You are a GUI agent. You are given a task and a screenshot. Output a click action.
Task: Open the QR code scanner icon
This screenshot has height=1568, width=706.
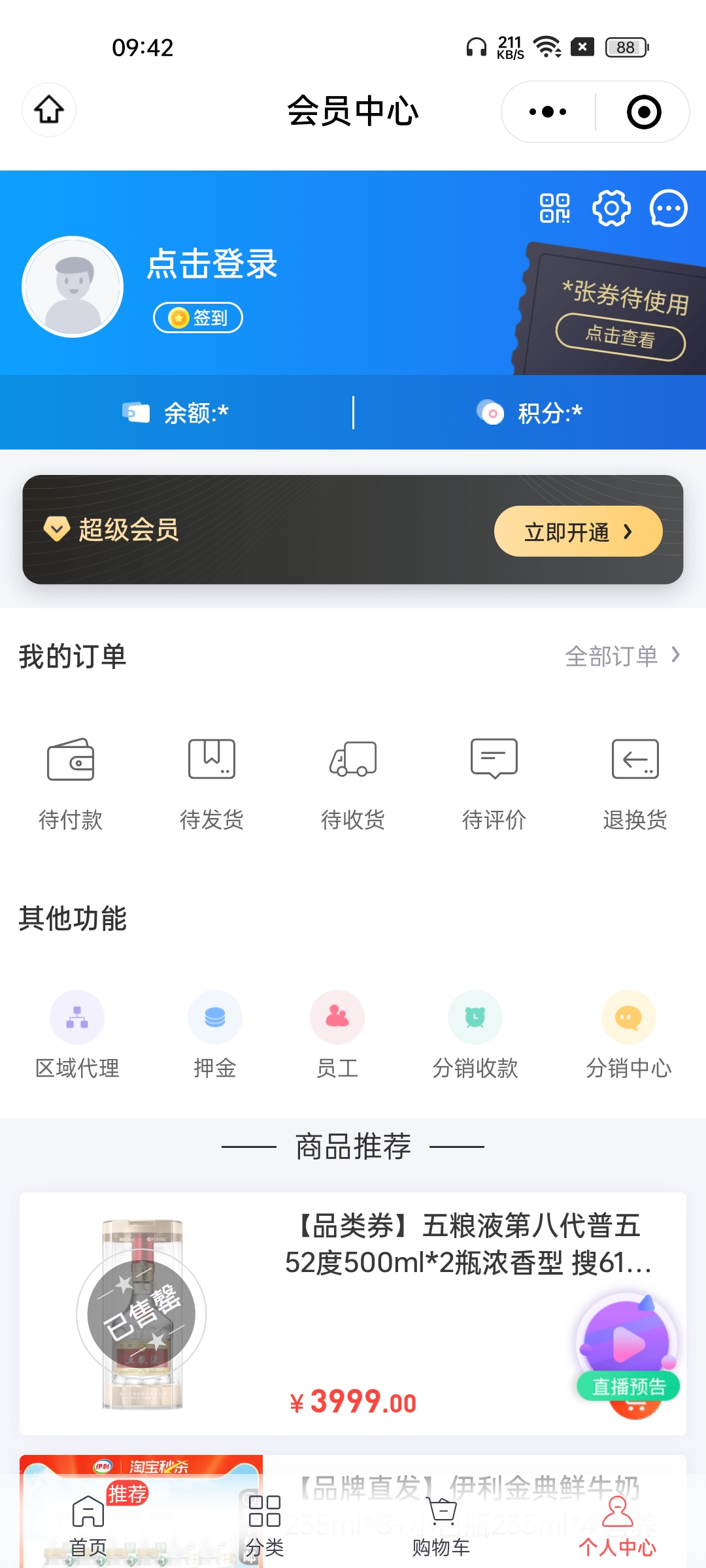pos(554,208)
